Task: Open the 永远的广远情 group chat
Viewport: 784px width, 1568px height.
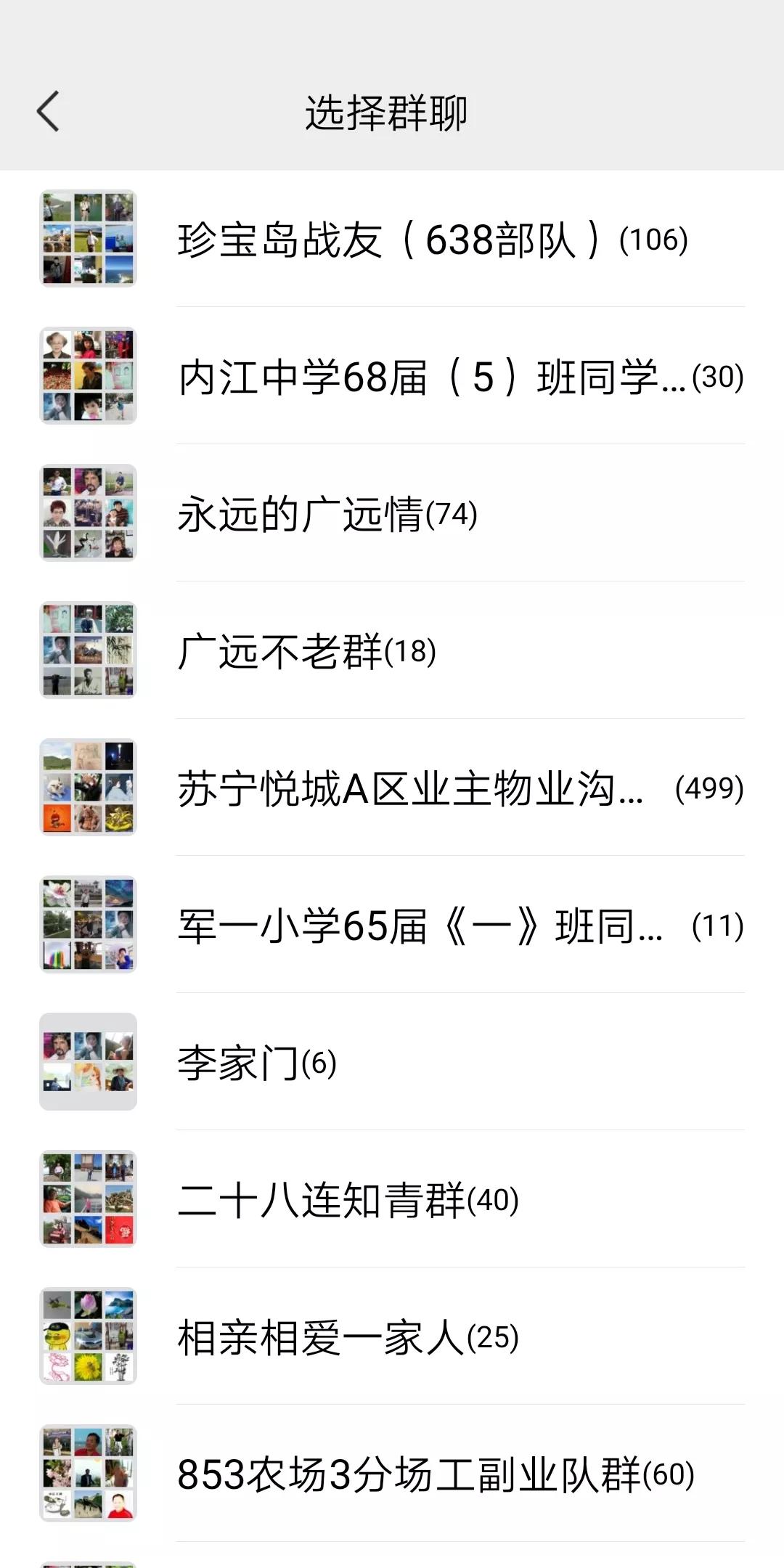Action: tap(327, 513)
